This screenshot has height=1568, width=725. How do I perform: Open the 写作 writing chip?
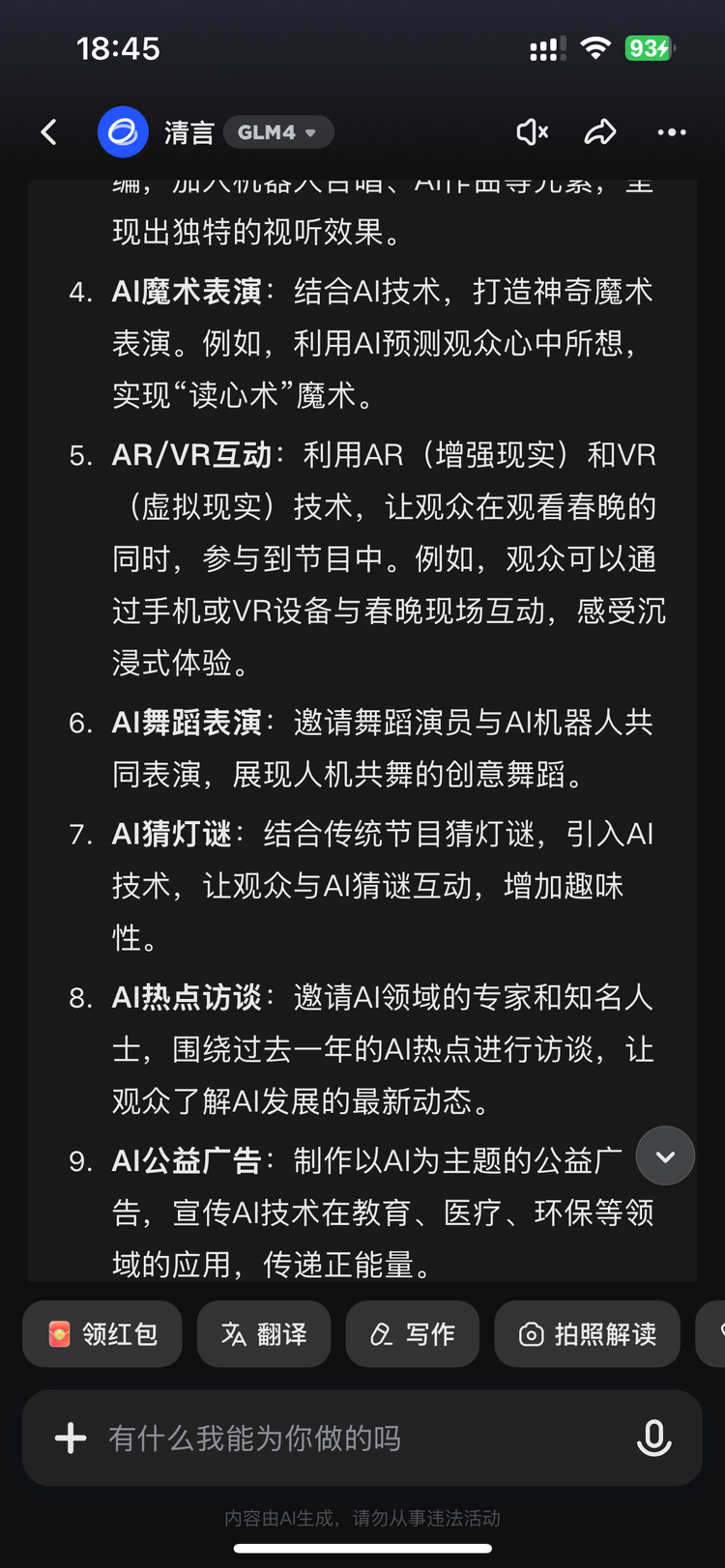(x=413, y=1334)
